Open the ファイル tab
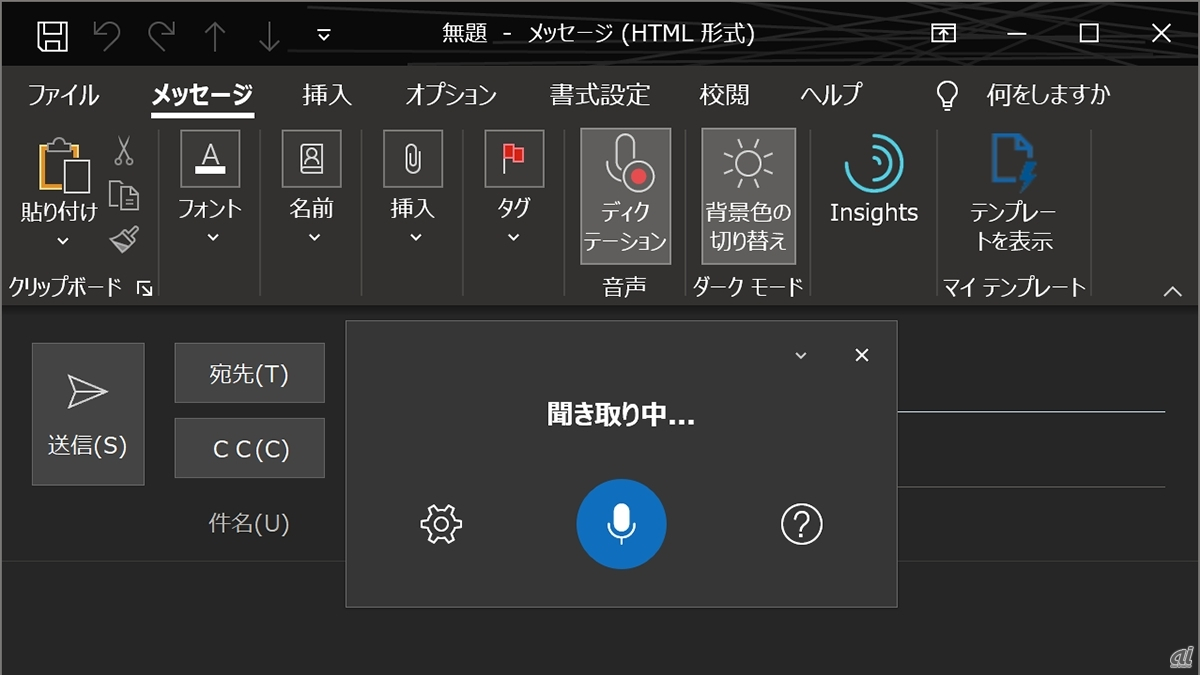This screenshot has width=1200, height=675. click(63, 95)
